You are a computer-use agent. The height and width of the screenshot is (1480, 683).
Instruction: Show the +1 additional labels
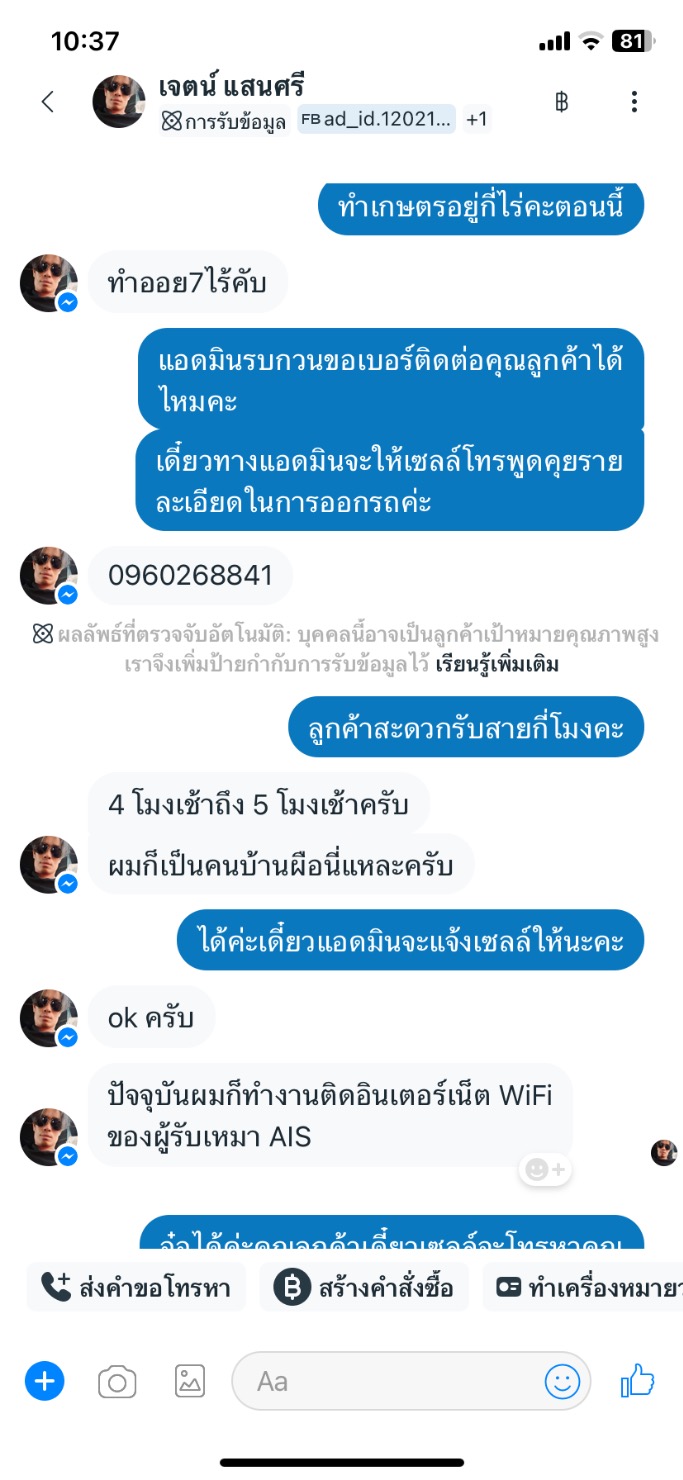coord(477,120)
